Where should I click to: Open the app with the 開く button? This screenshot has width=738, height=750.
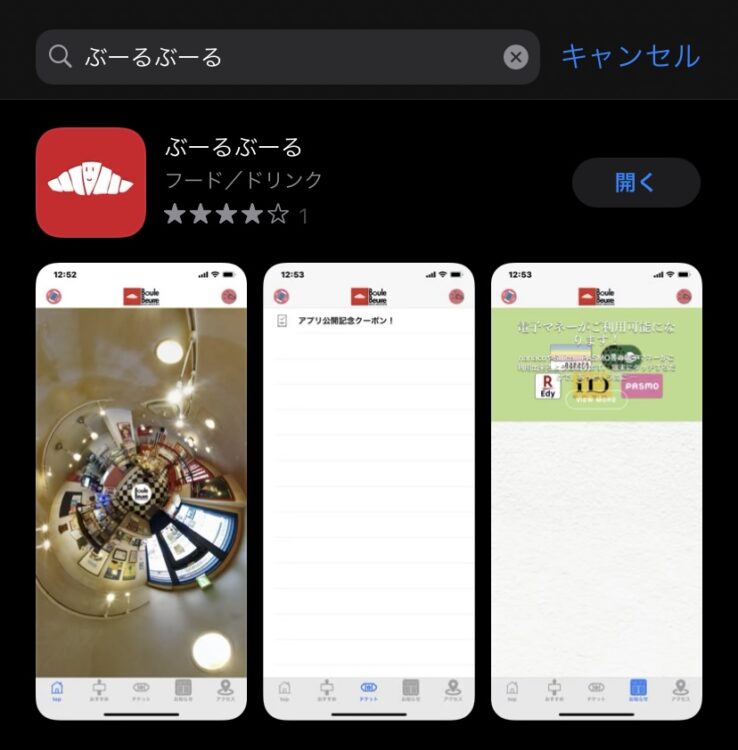(635, 182)
